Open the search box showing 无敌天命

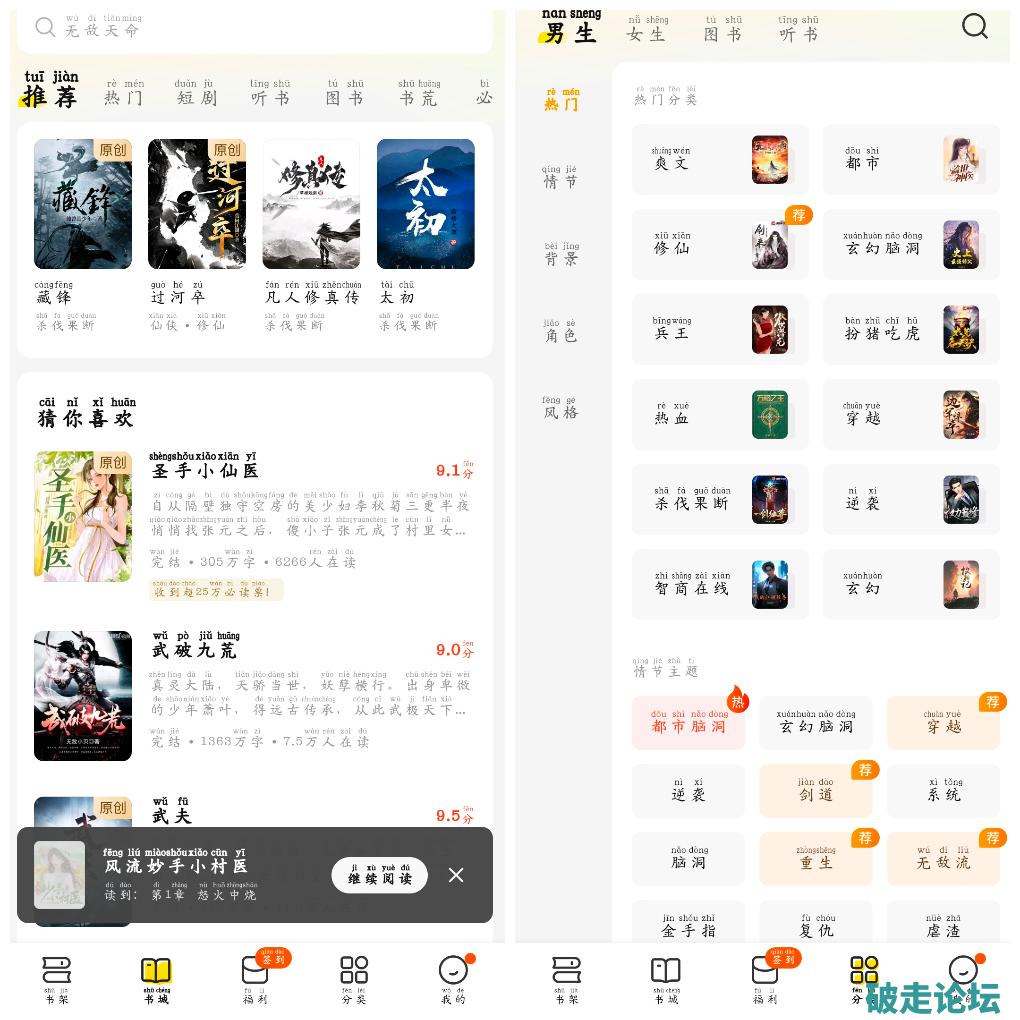pyautogui.click(x=250, y=28)
